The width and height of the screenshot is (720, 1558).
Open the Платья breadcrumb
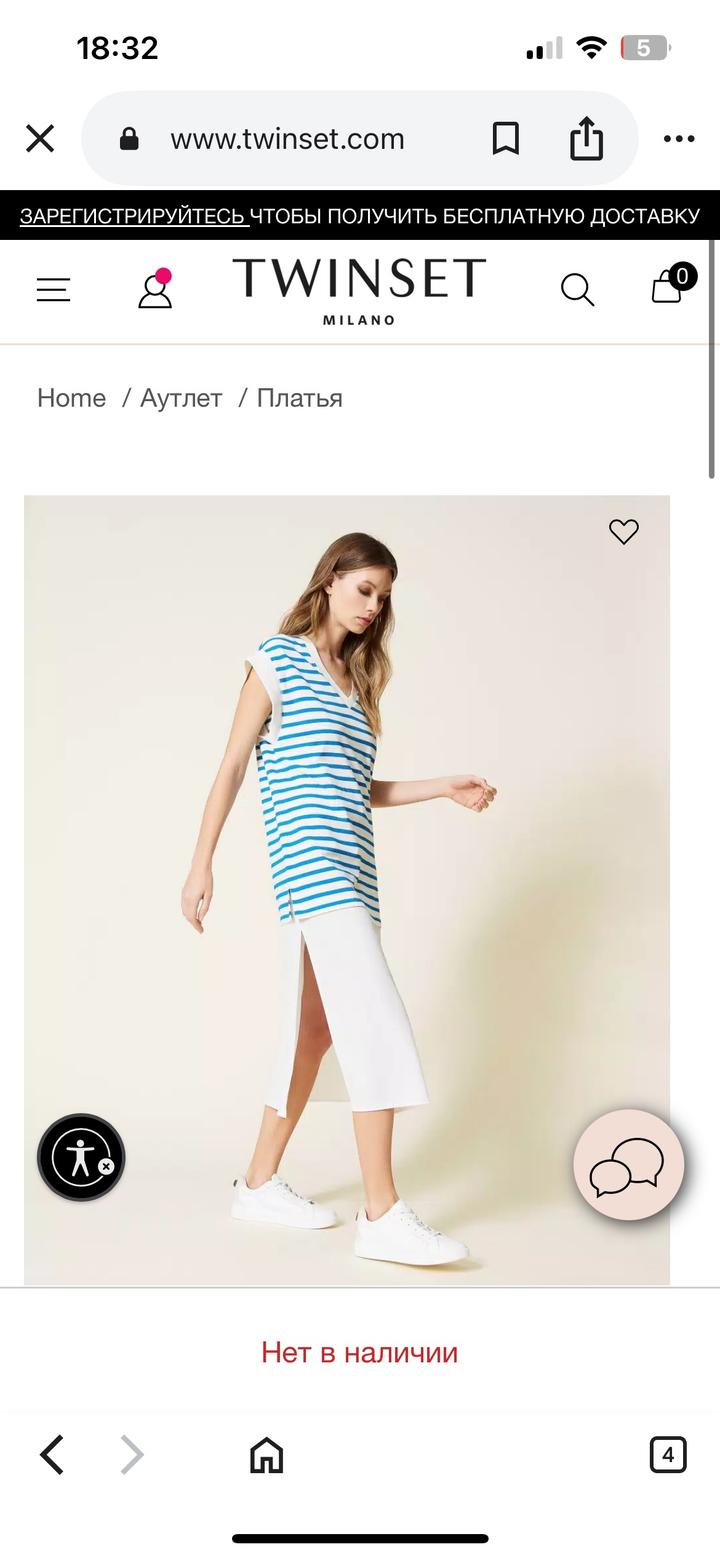click(299, 398)
